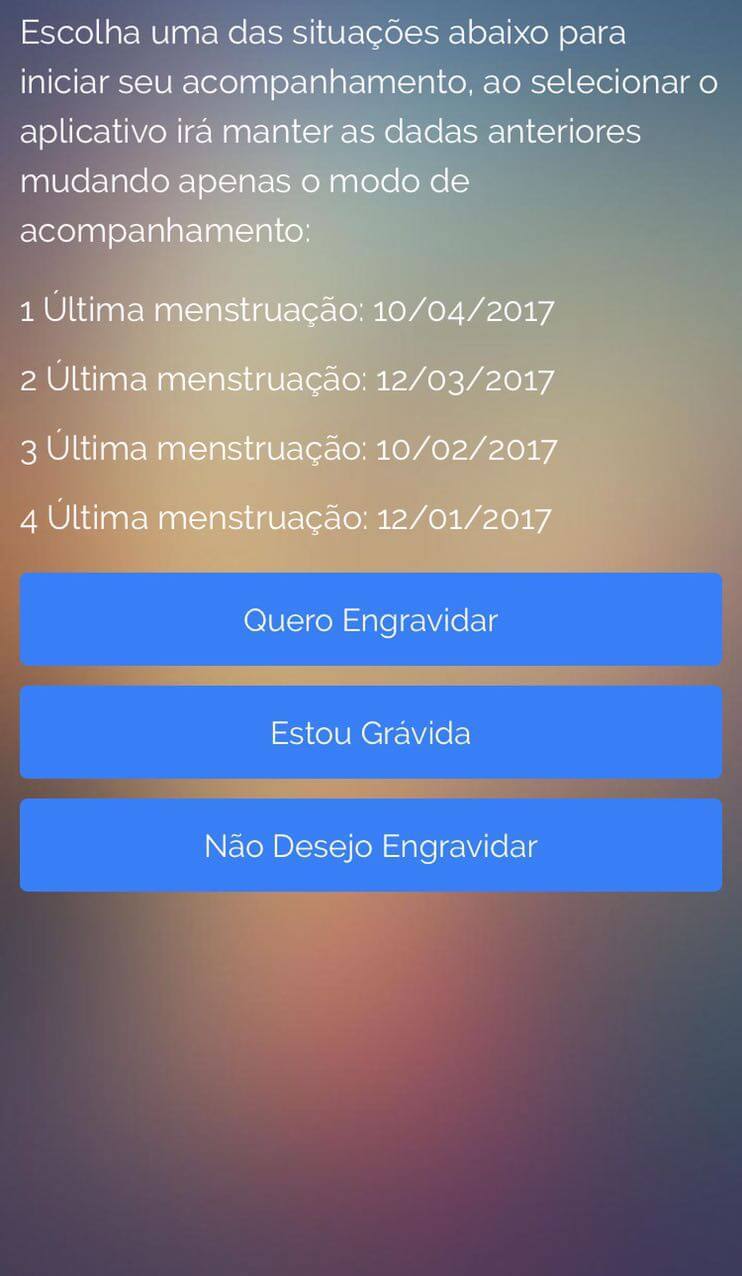Tap the Não Desejo Engravidar button
This screenshot has width=742, height=1276.
(x=370, y=846)
